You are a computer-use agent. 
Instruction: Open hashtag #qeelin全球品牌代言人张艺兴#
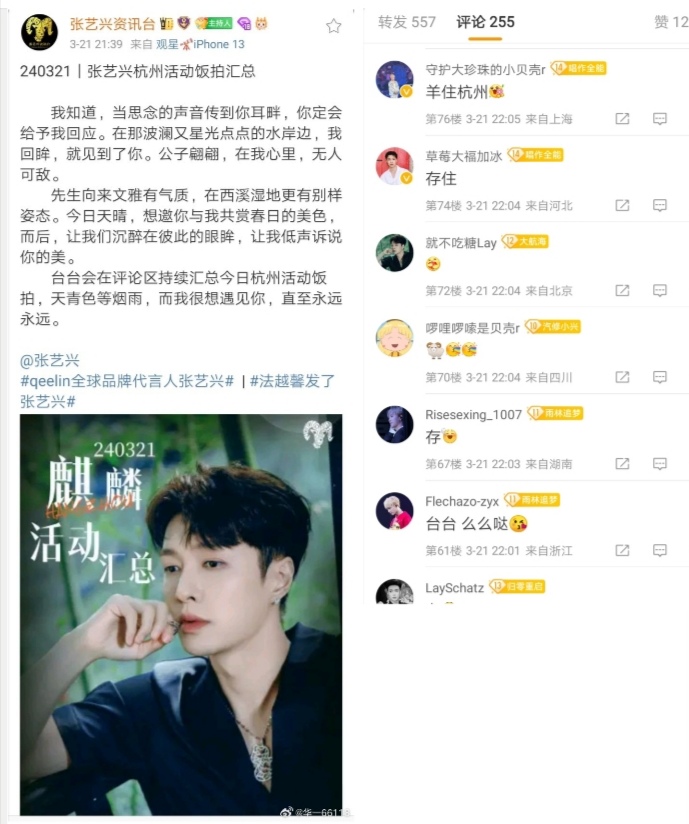[127, 381]
